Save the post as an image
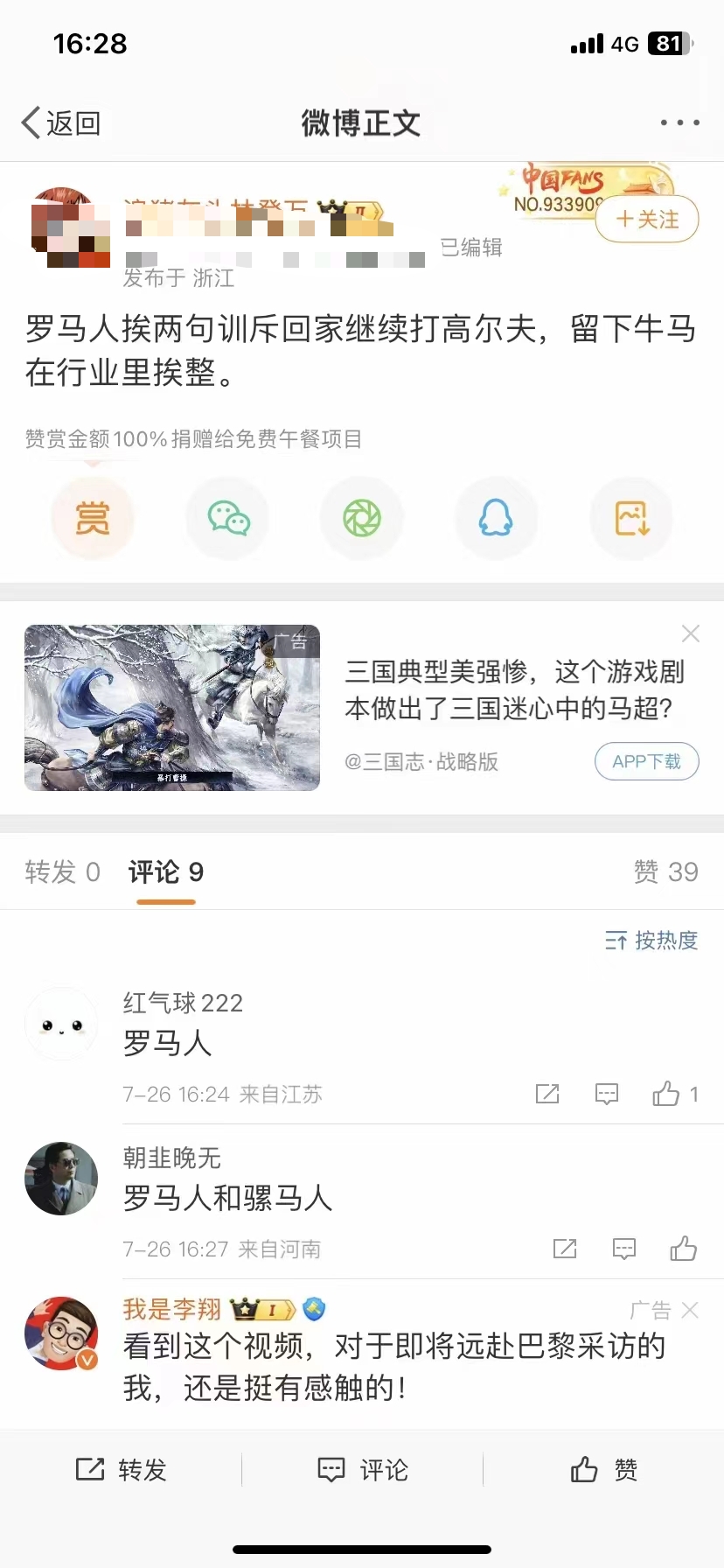Viewport: 724px width, 1568px height. coord(631,519)
